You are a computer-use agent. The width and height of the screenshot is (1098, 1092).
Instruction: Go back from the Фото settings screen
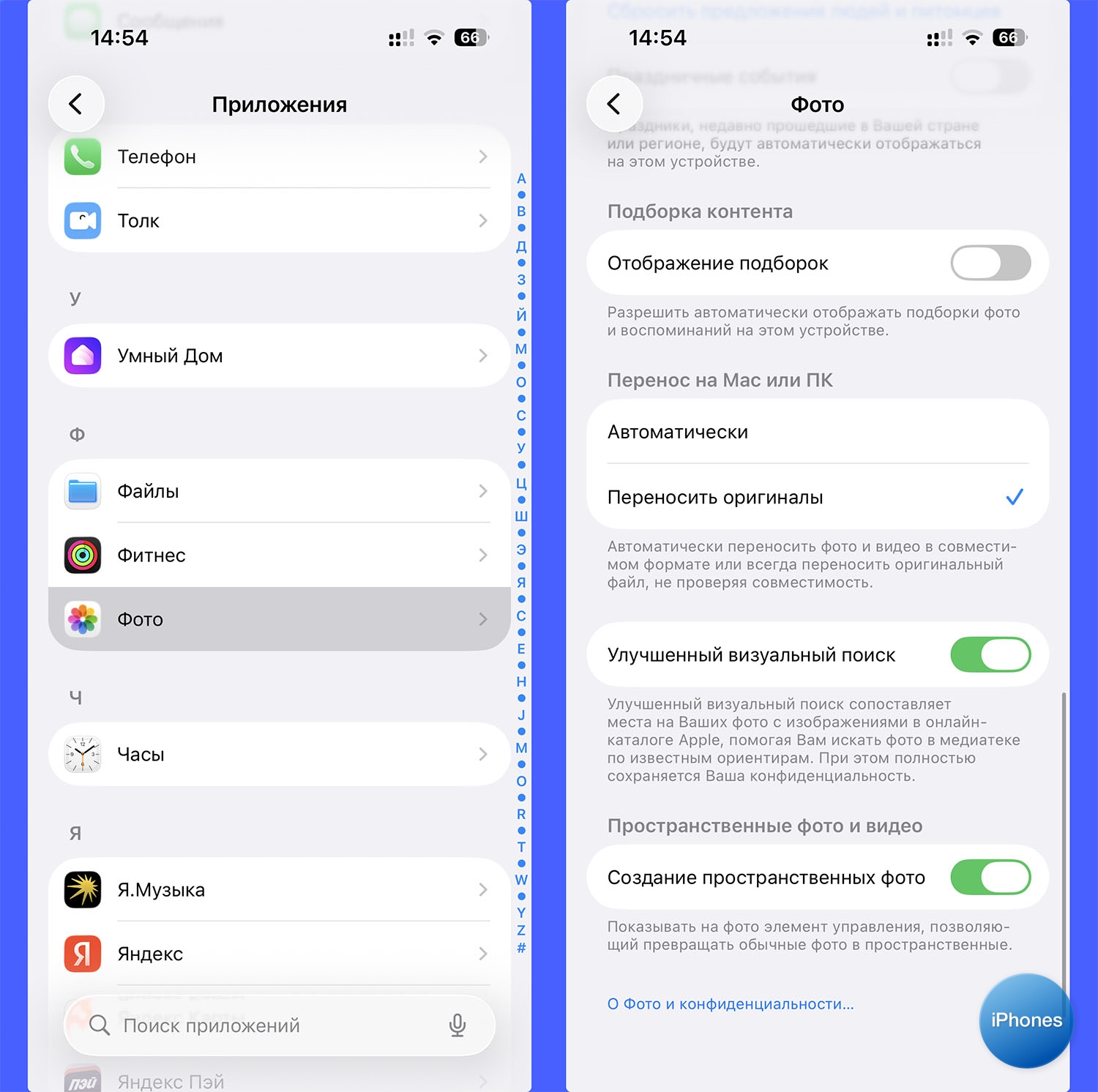[x=614, y=104]
